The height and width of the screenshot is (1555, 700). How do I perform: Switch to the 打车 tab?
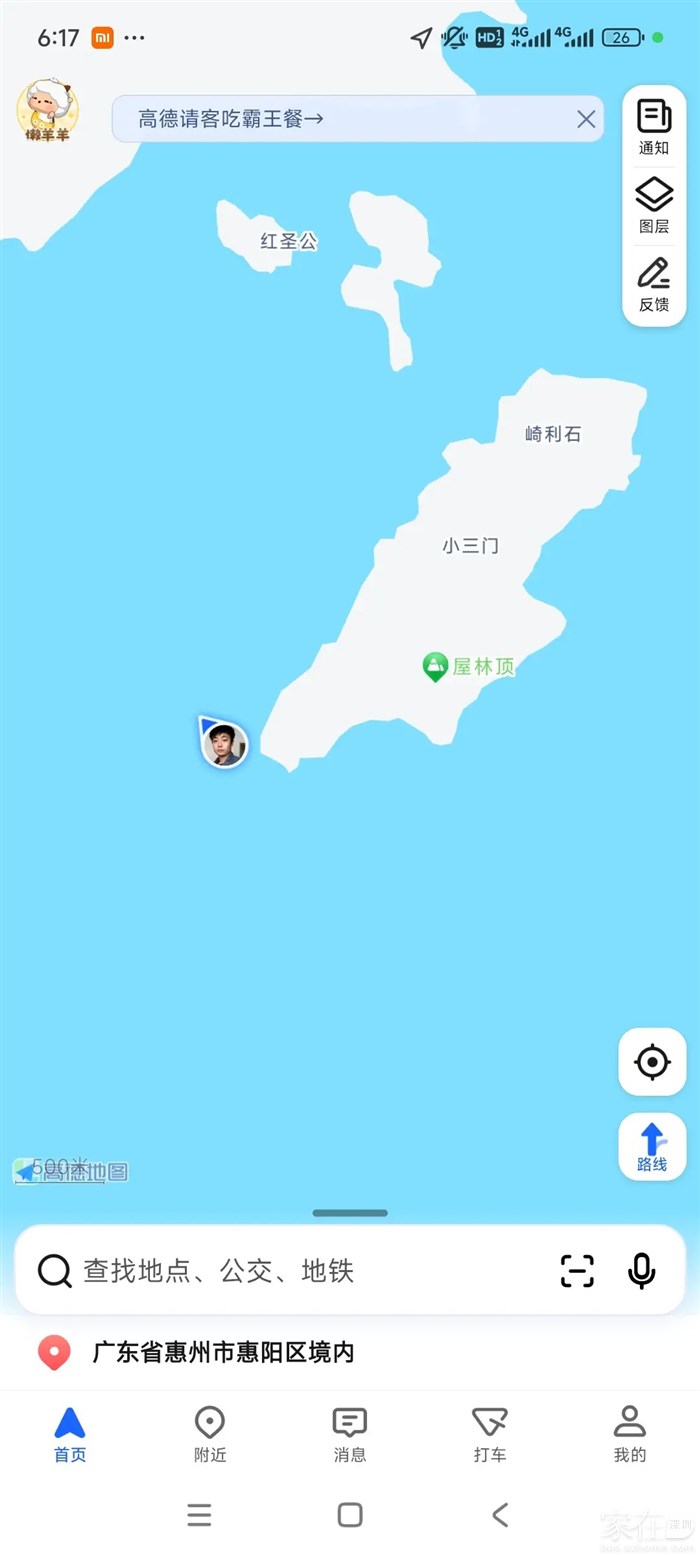489,1433
